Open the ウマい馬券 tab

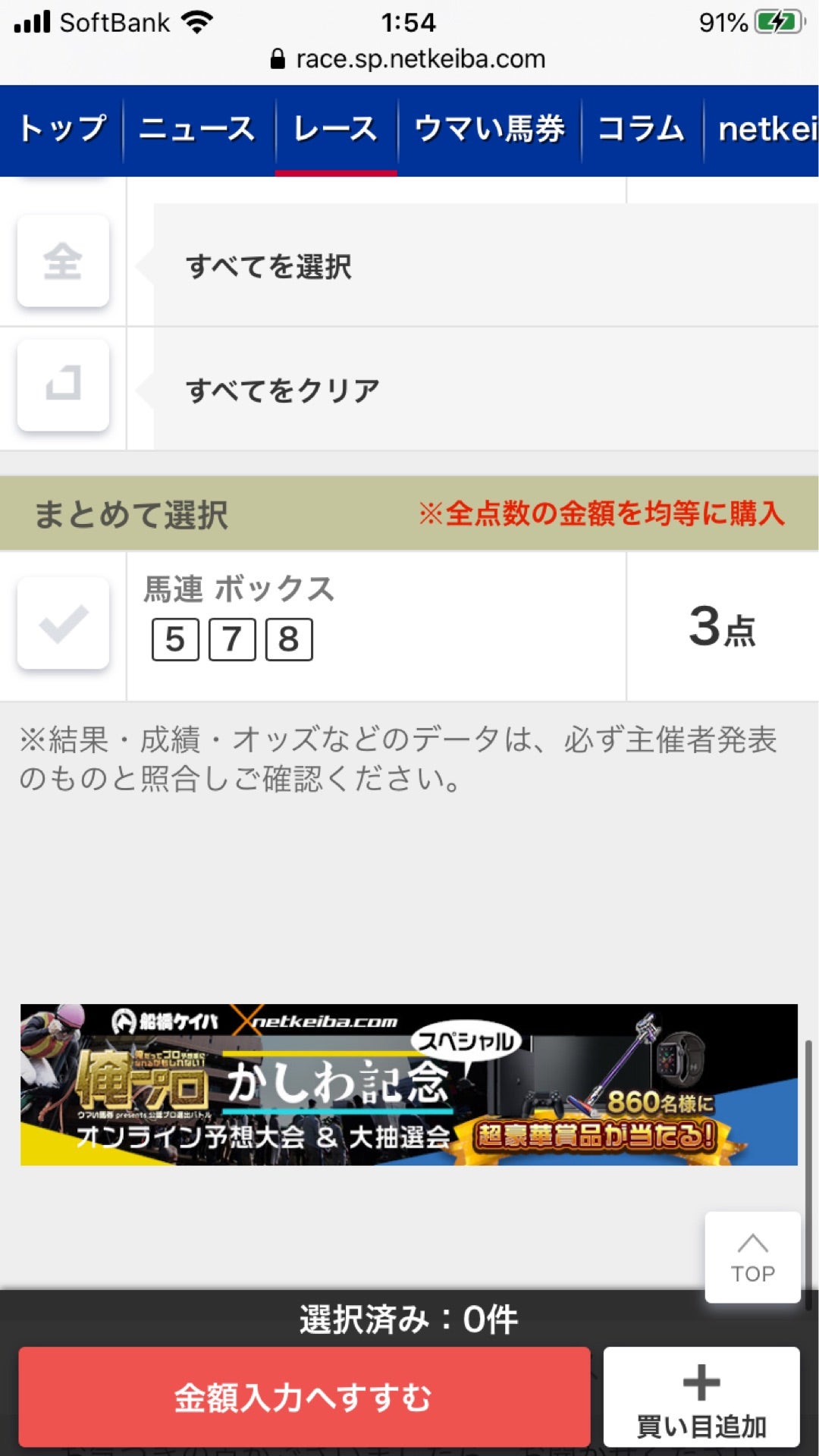pos(489,130)
